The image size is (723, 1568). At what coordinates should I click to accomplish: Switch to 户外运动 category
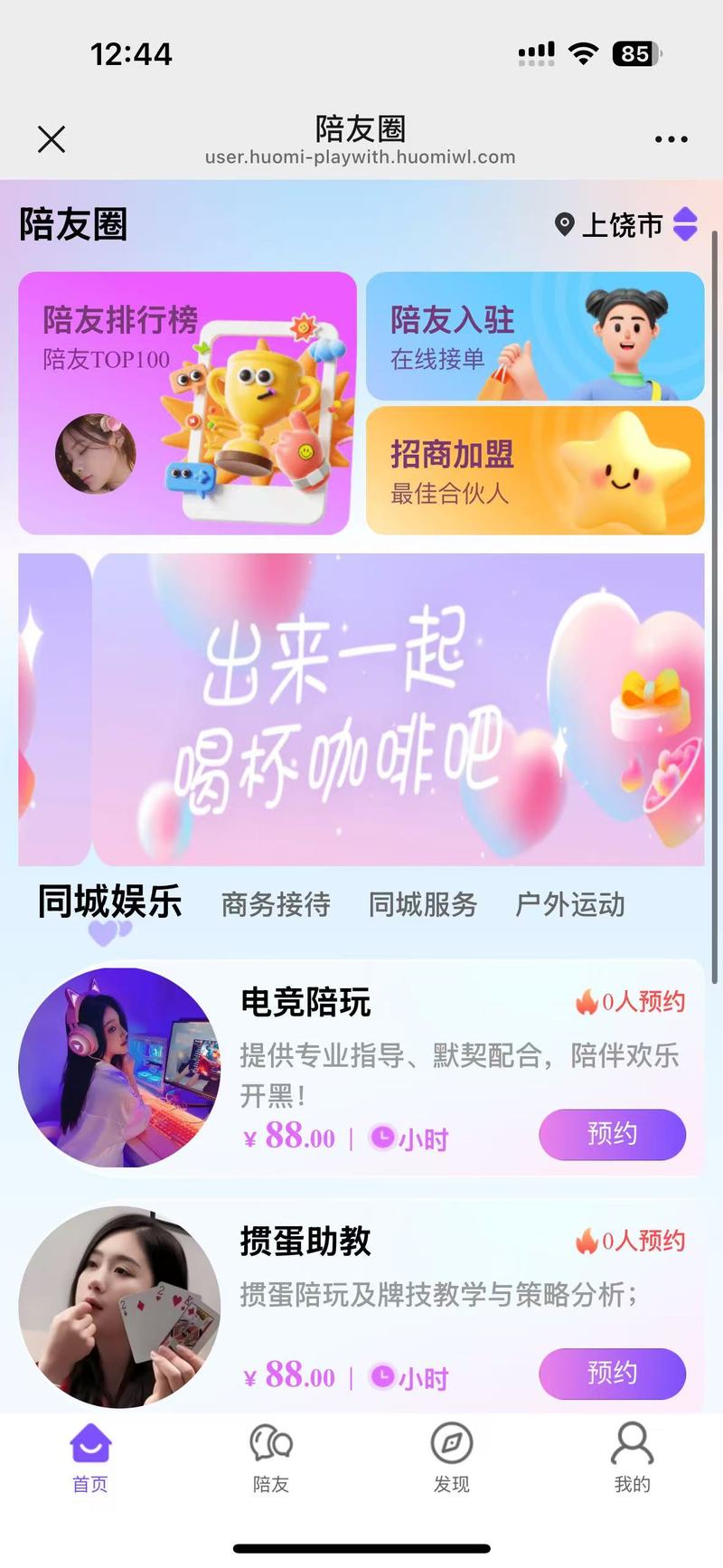tap(569, 904)
